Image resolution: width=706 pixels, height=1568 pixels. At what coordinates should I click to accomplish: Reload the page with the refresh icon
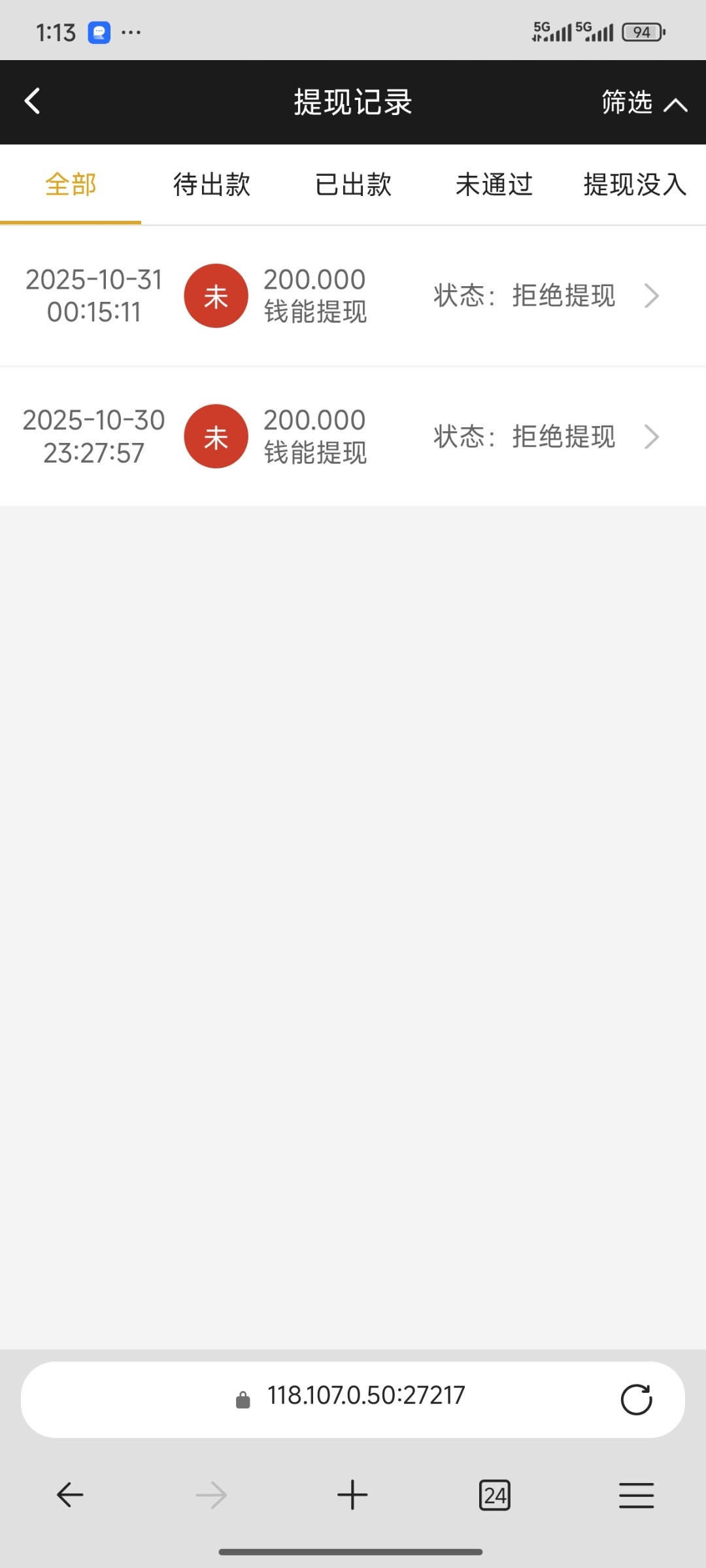coord(636,1399)
